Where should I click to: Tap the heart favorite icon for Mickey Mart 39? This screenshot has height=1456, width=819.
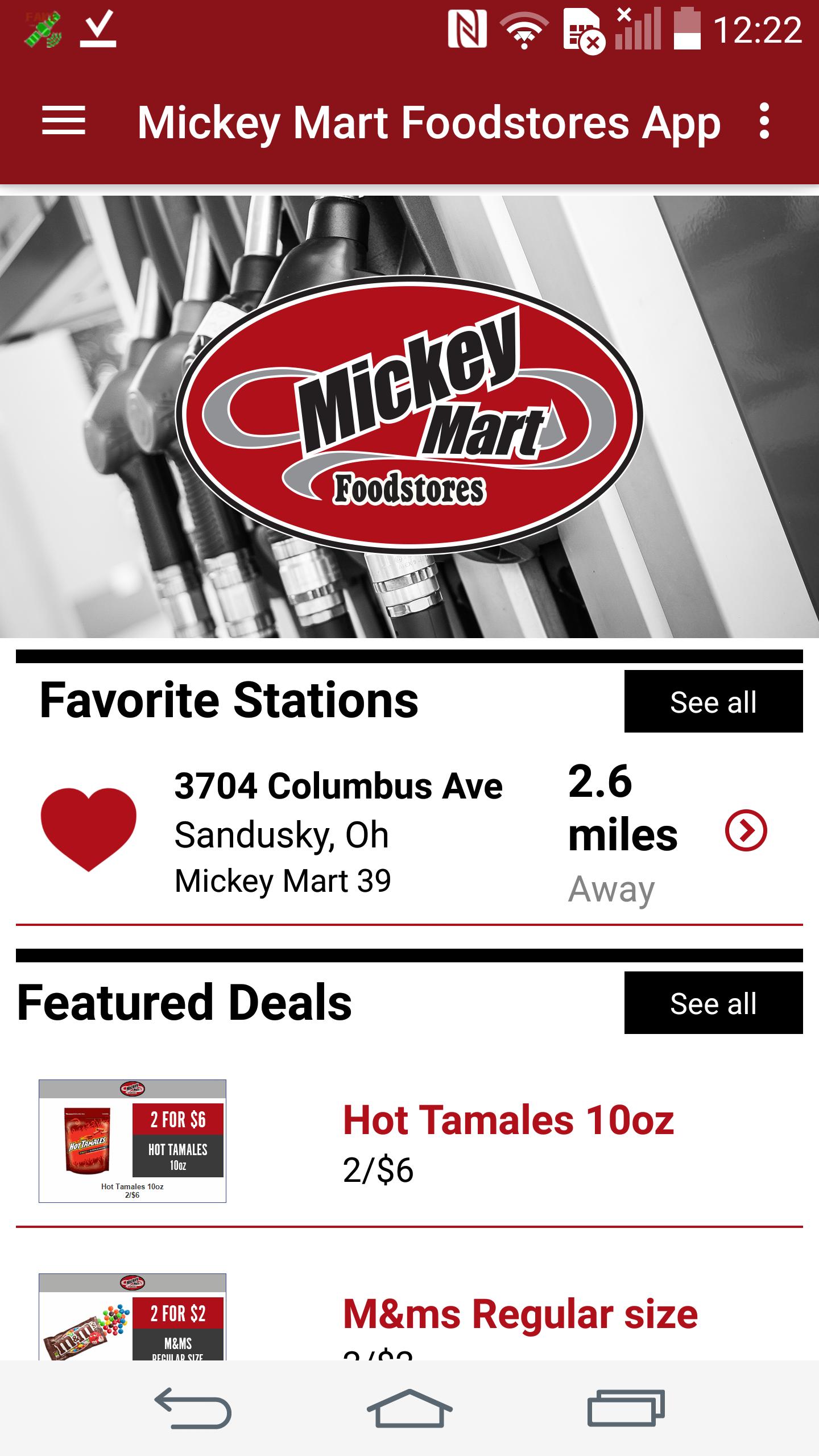click(x=88, y=828)
